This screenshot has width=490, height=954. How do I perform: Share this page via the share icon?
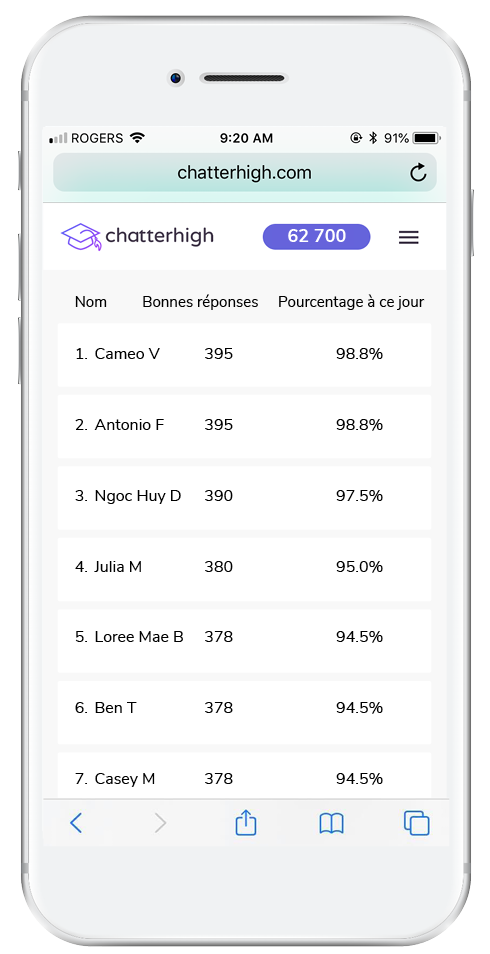[x=246, y=822]
